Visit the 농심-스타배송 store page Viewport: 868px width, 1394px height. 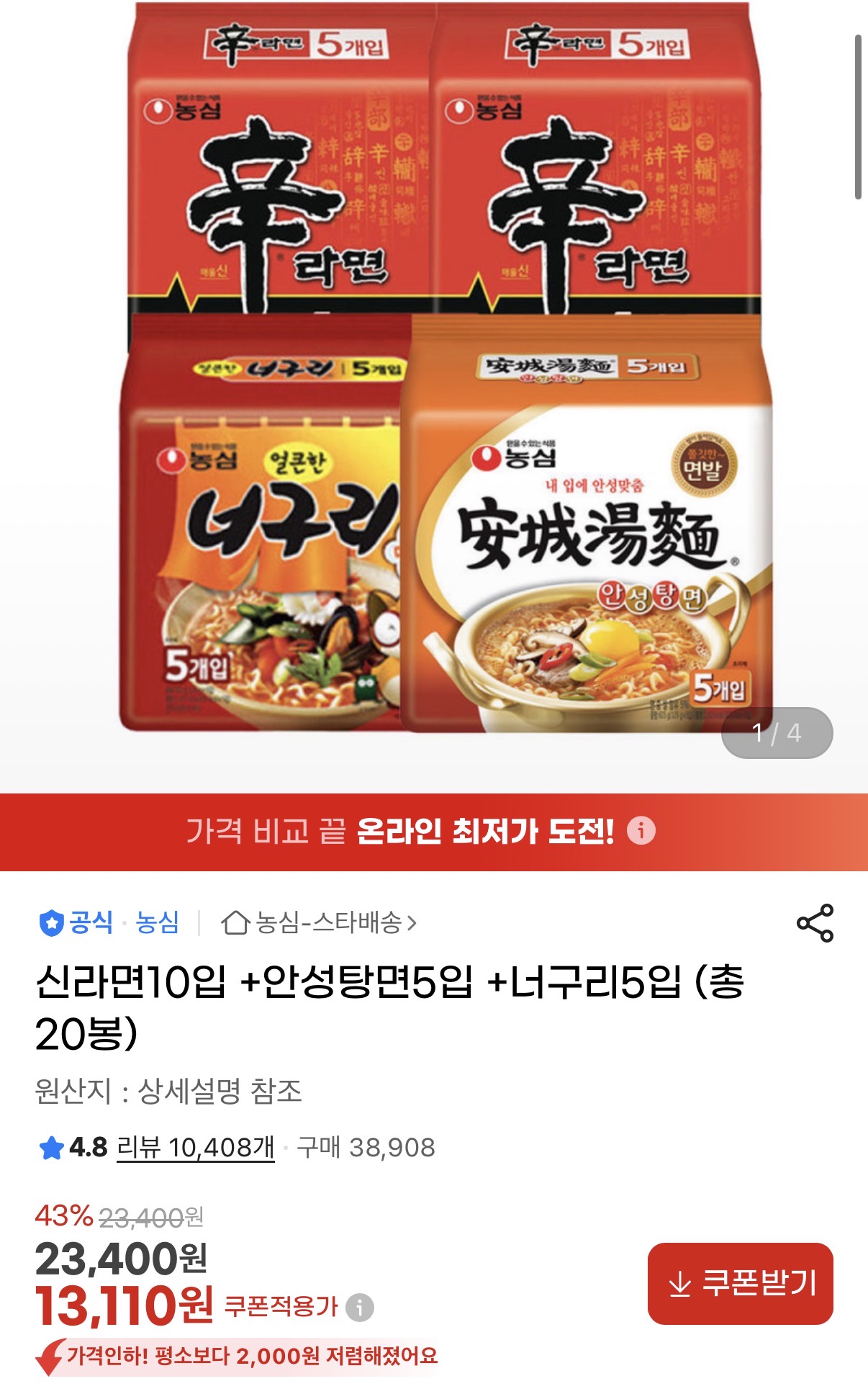(320, 922)
